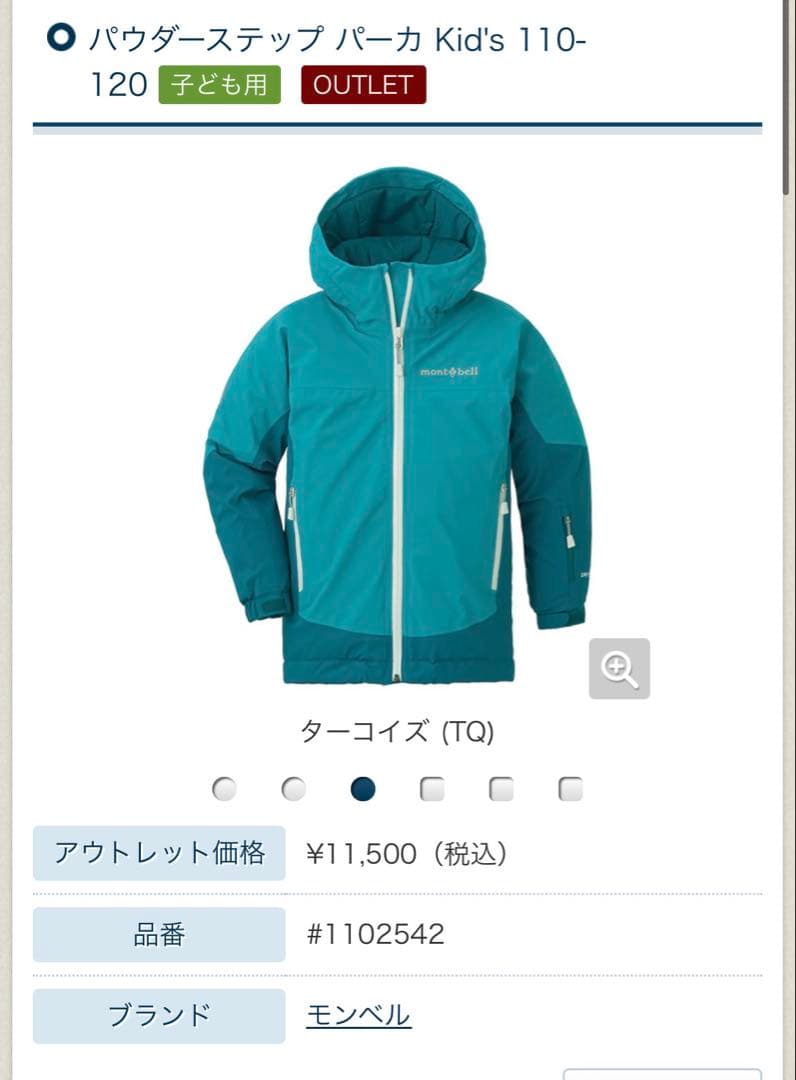Viewport: 796px width, 1080px height.
Task: Select the filled third carousel dot
Action: point(362,790)
